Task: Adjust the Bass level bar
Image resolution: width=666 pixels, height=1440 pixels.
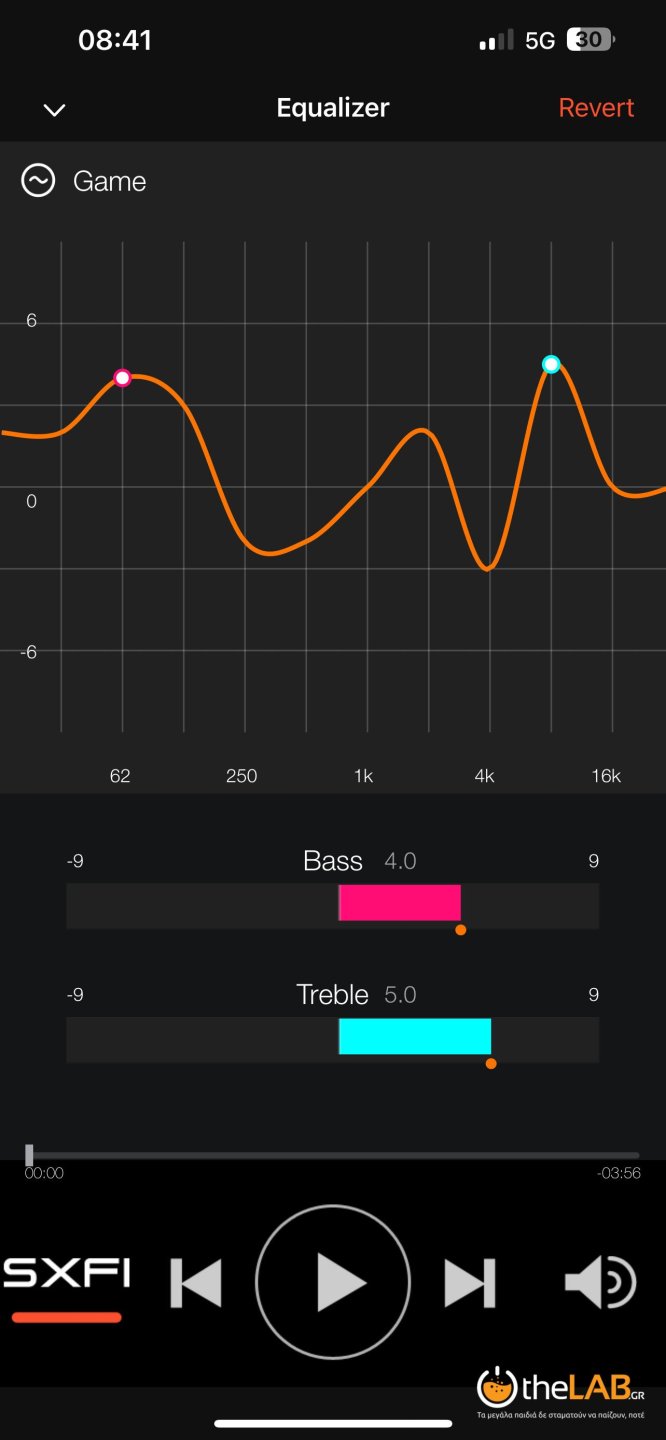Action: tap(332, 904)
